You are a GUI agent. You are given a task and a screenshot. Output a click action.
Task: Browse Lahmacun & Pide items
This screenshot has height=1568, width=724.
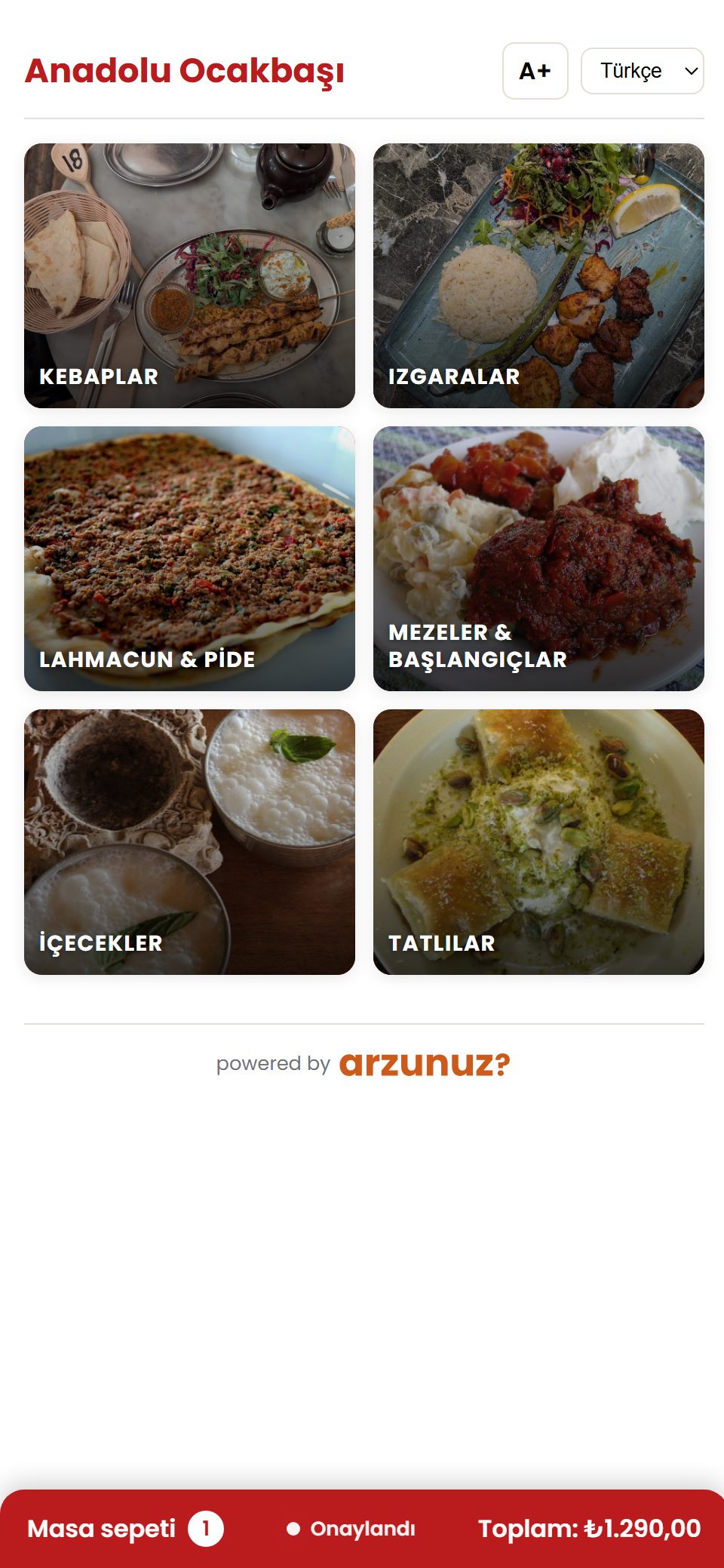(x=189, y=558)
